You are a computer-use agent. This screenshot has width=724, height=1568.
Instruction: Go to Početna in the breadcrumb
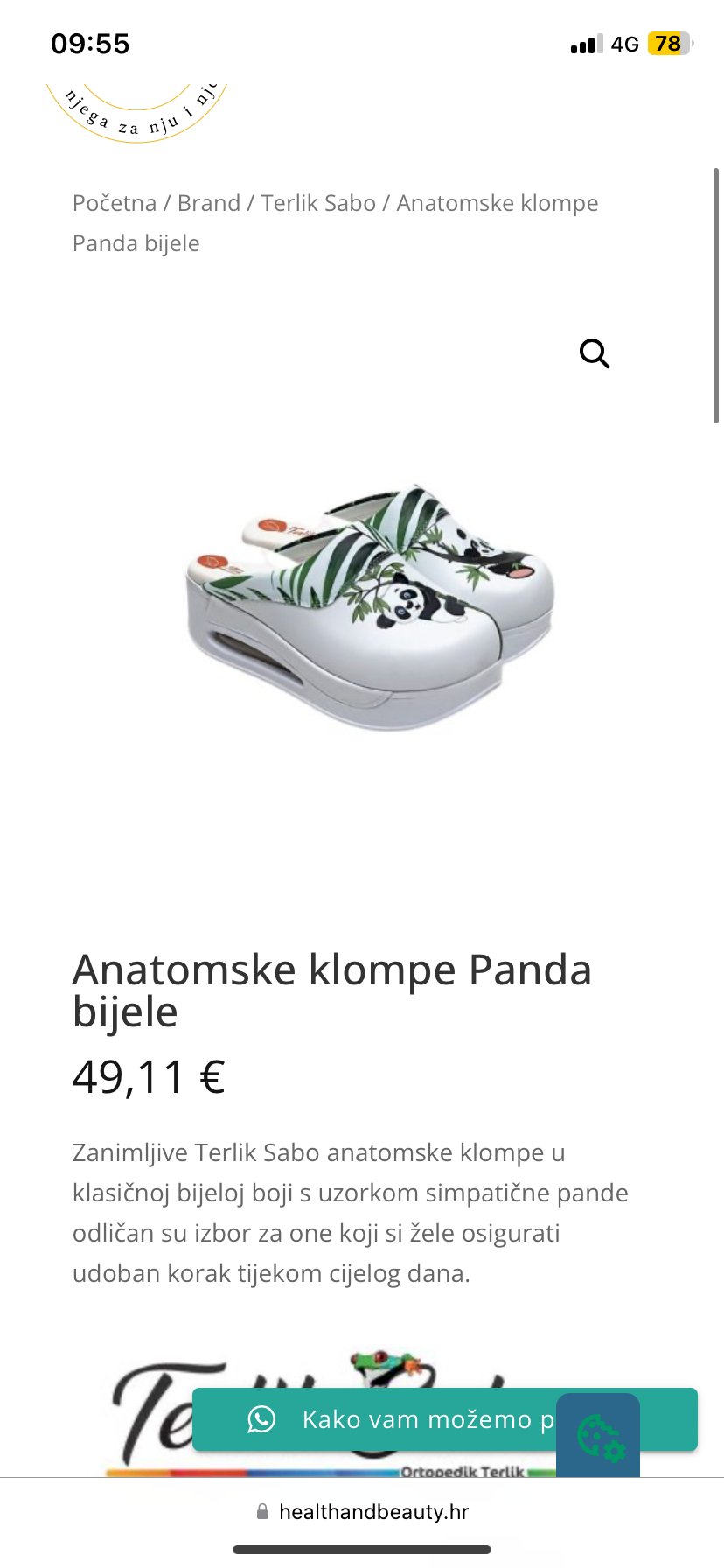coord(115,203)
